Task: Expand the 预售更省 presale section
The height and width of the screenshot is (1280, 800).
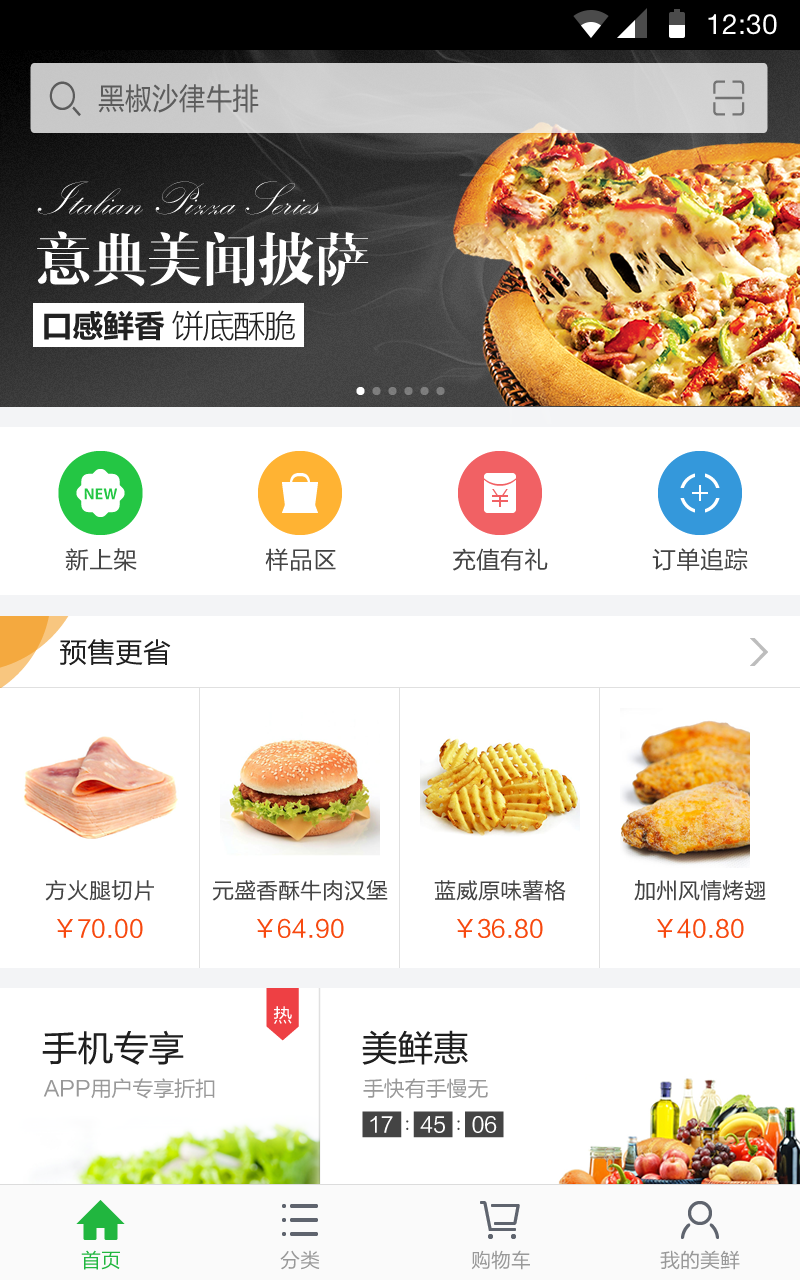Action: pos(758,651)
